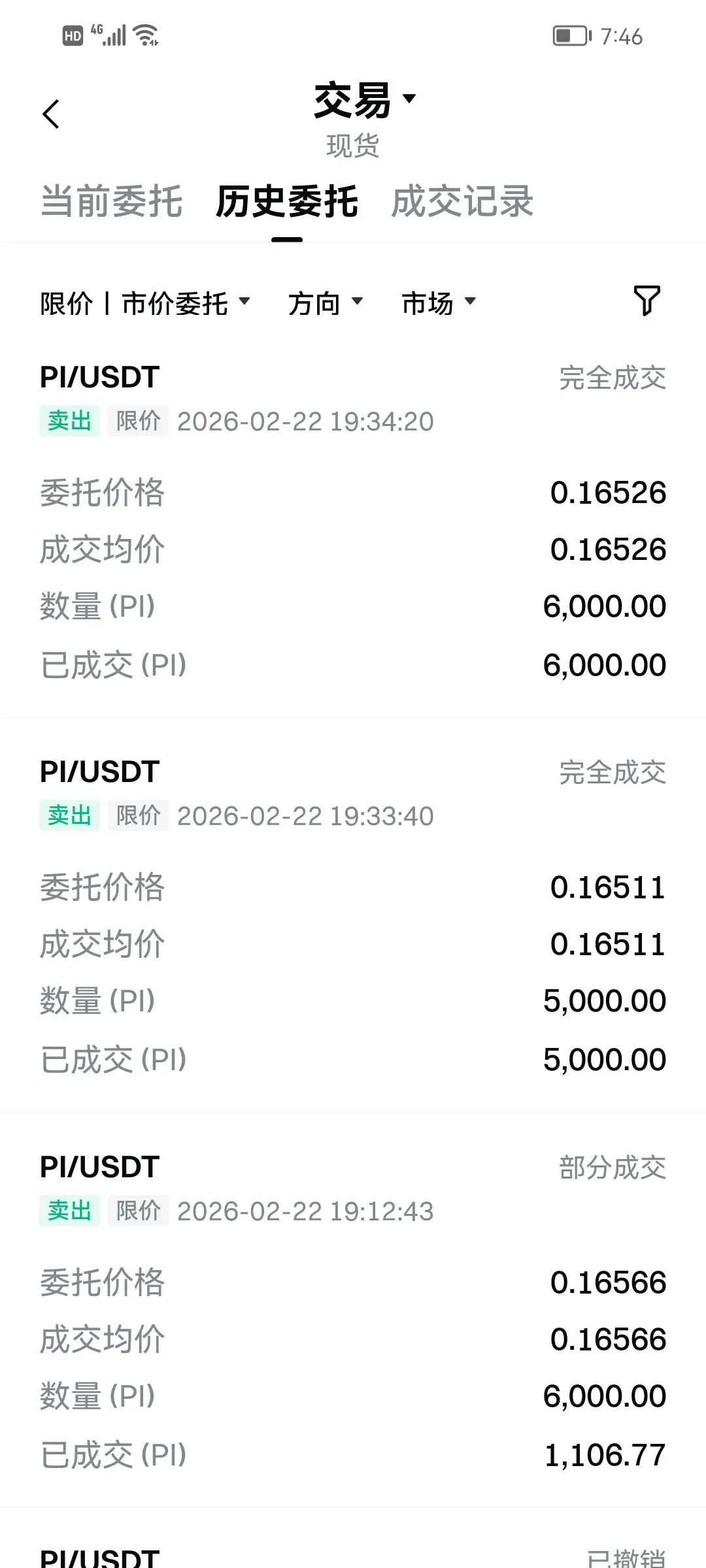Open the PI/USDT order from 19:34:20
706x1568 pixels.
coord(353,523)
